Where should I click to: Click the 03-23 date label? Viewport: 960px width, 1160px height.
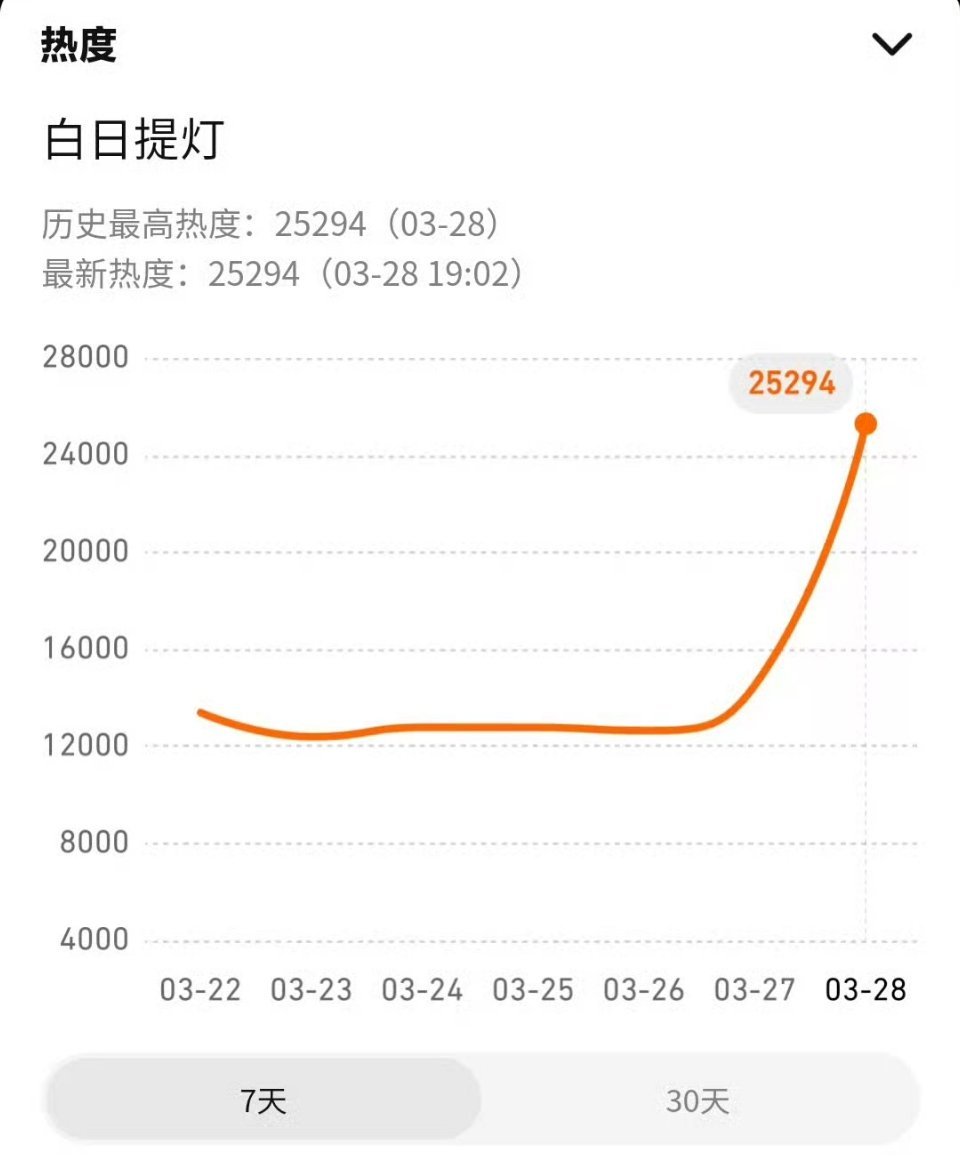312,990
